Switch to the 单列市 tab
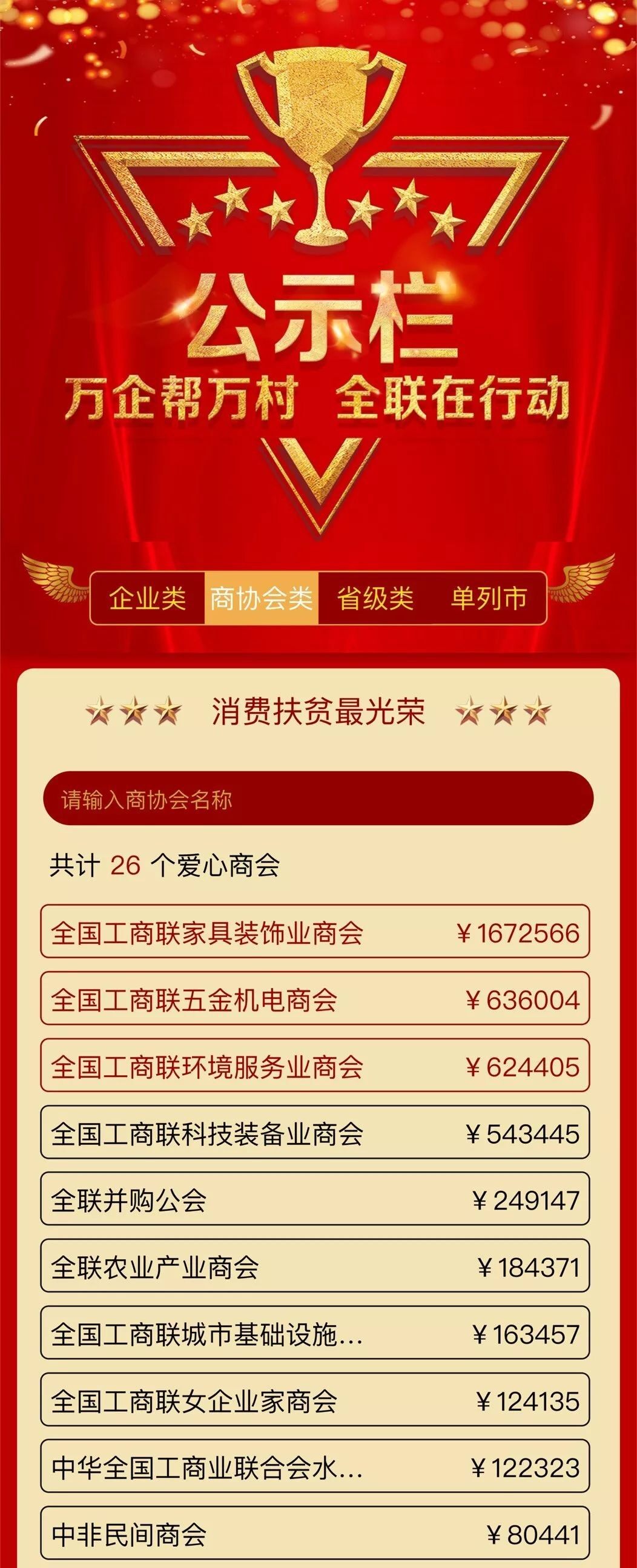This screenshot has width=637, height=1568. click(489, 598)
